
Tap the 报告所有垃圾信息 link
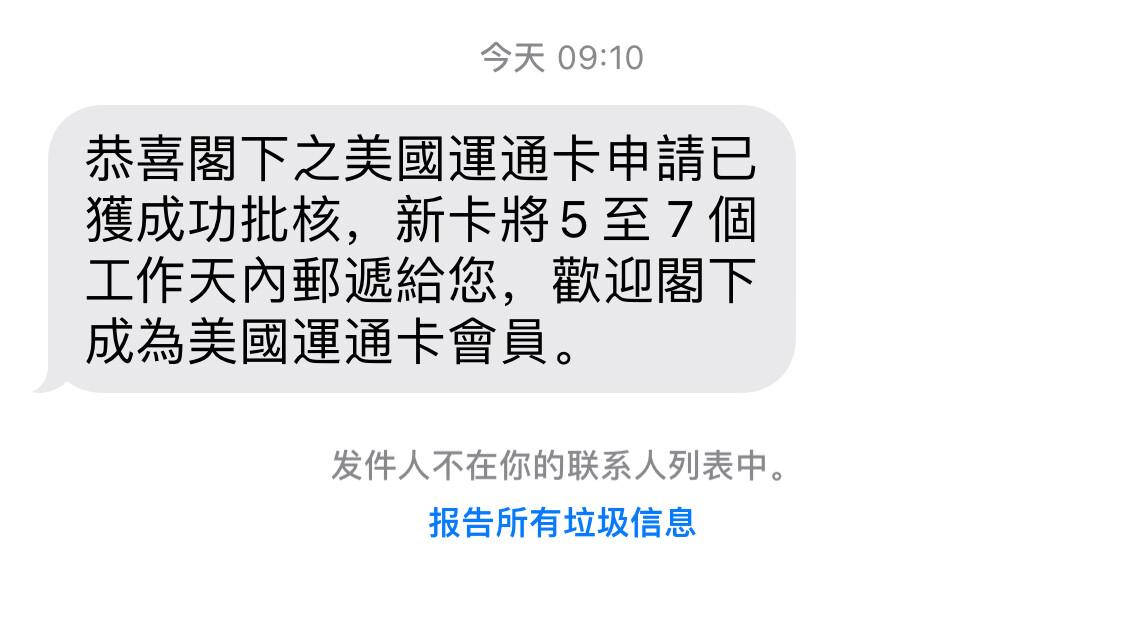point(562,522)
